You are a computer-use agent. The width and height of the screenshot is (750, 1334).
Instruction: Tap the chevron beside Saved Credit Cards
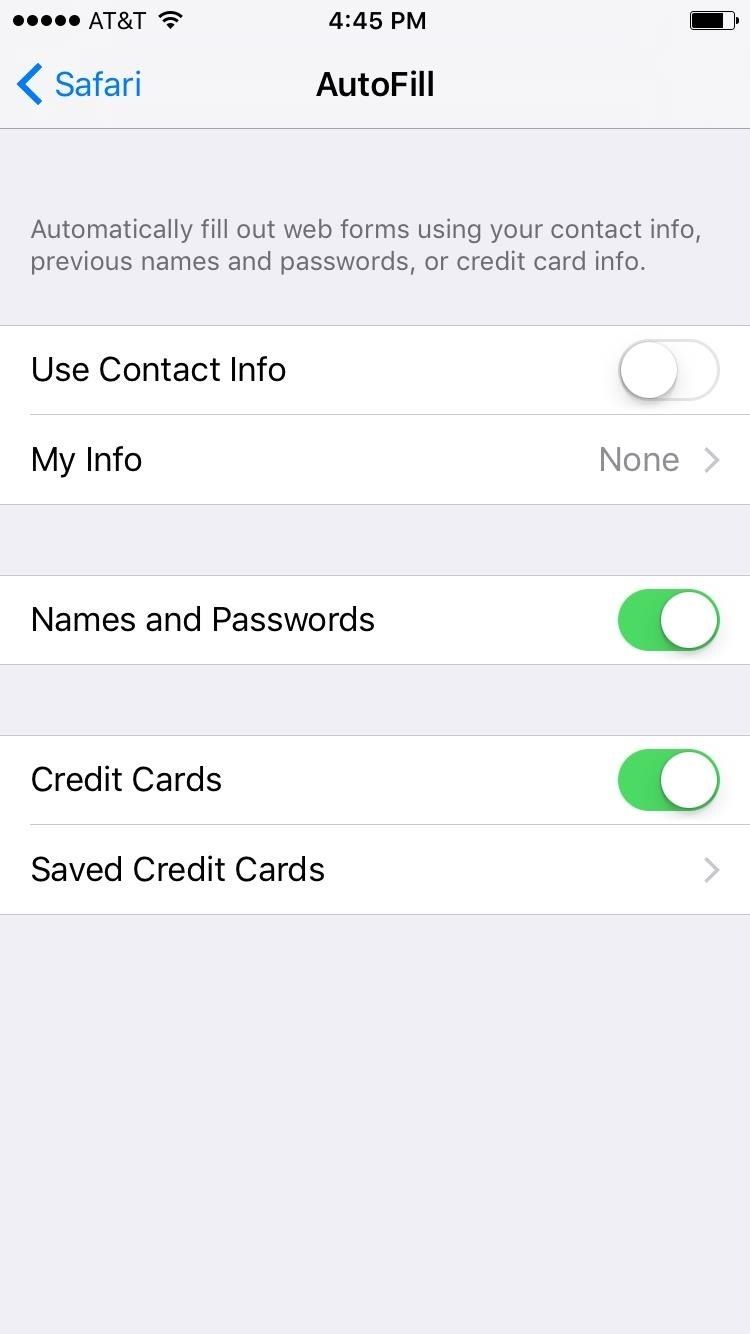pyautogui.click(x=711, y=869)
